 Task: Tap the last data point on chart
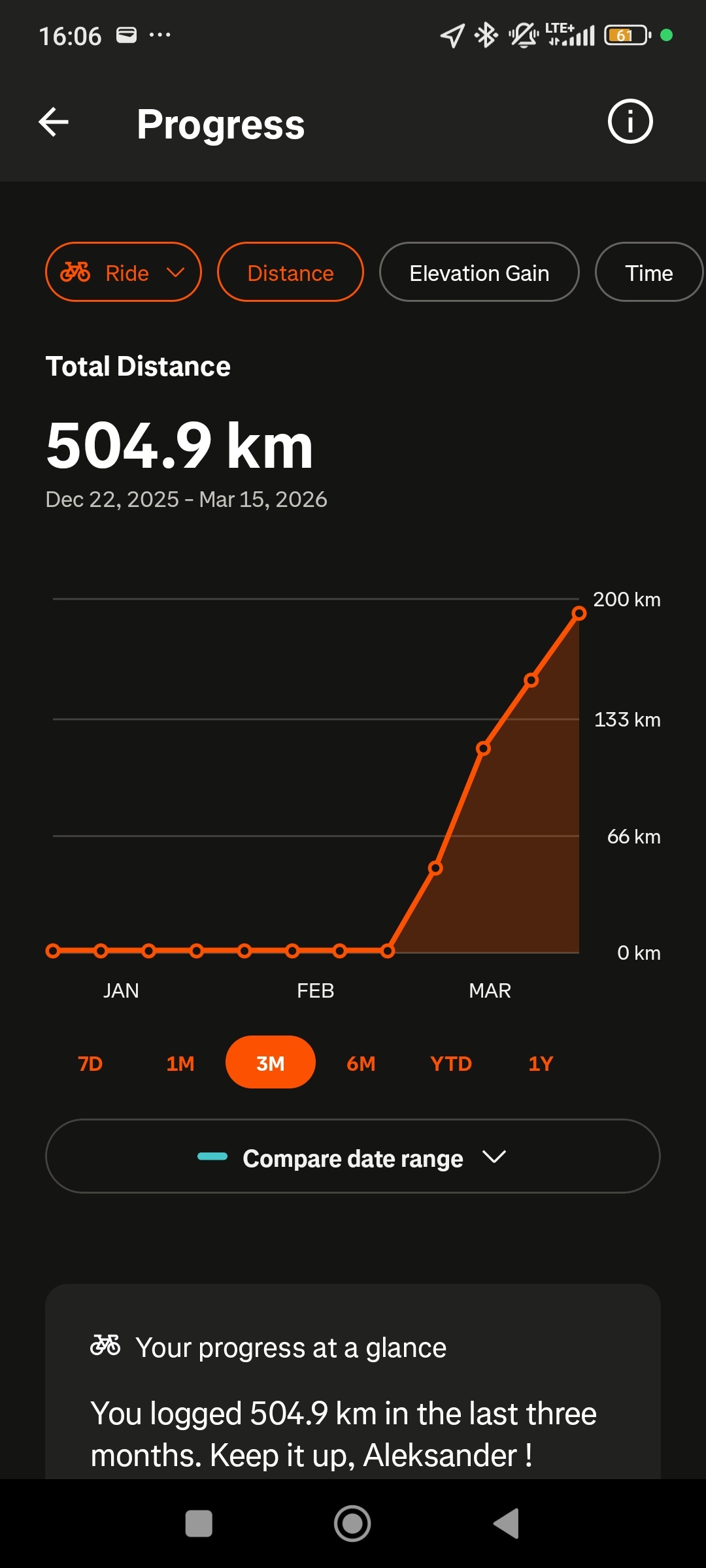coord(579,613)
